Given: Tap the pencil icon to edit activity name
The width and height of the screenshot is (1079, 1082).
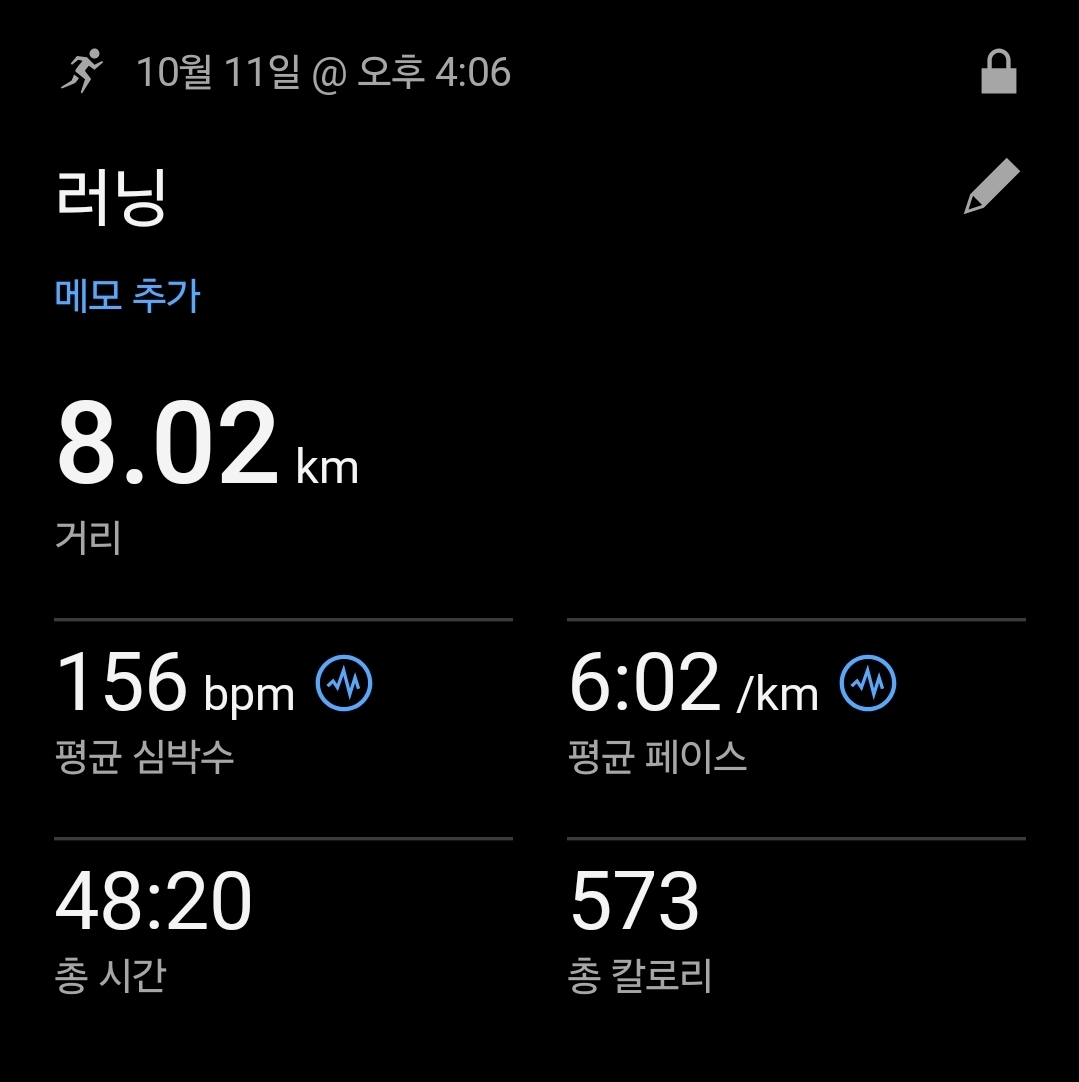Looking at the screenshot, I should click(991, 186).
